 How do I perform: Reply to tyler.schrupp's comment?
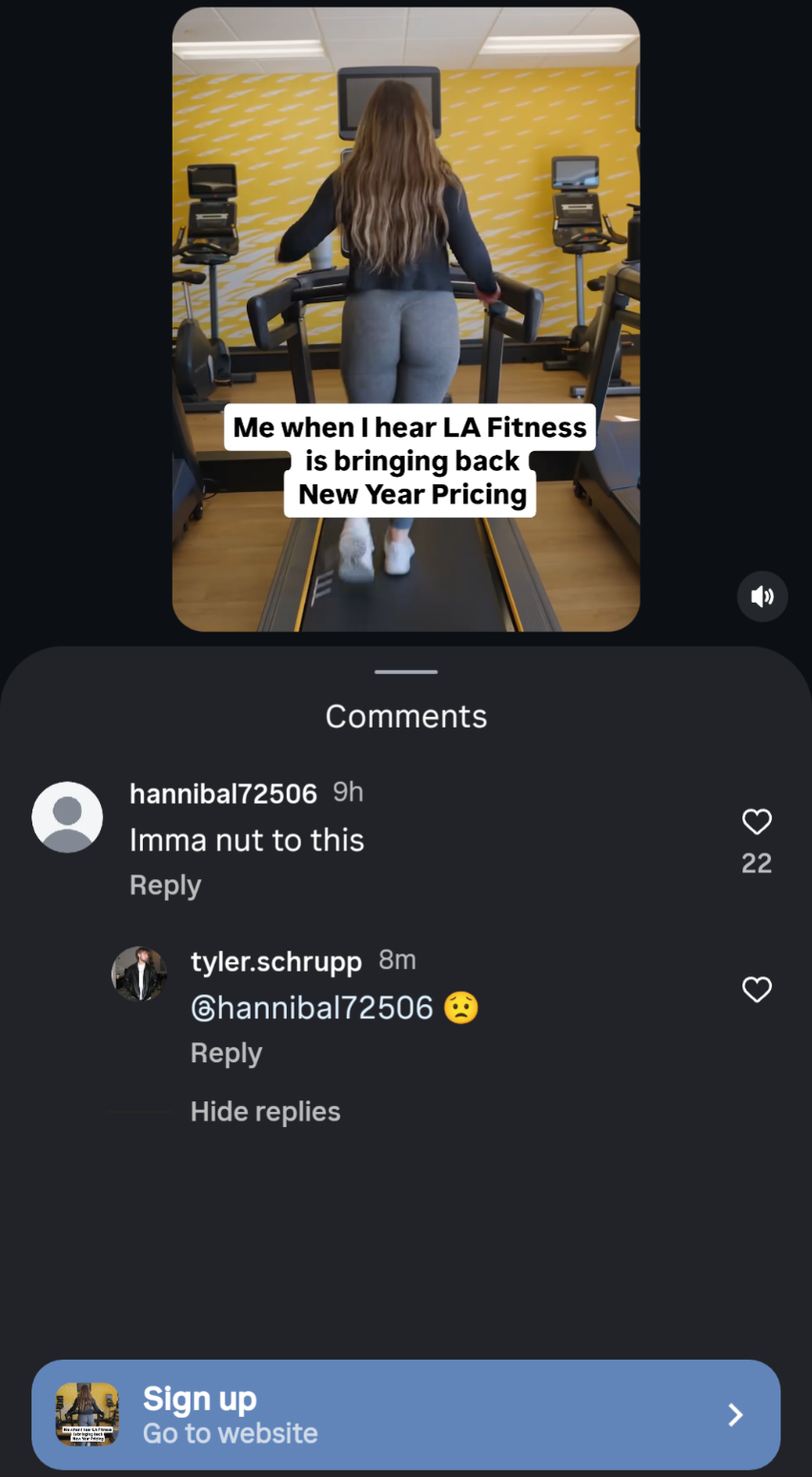pos(226,1054)
